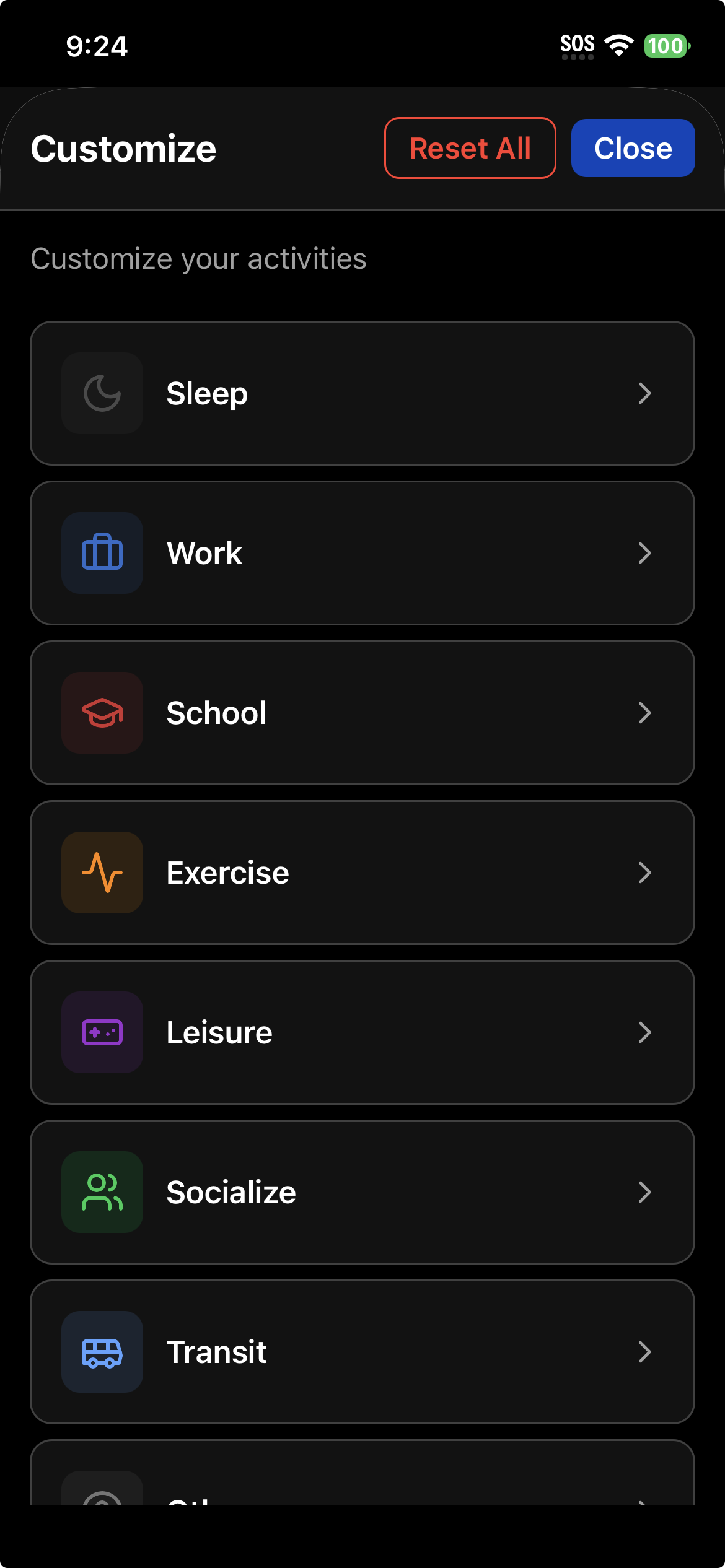Expand the Sleep activity details
The height and width of the screenshot is (1568, 725).
coord(646,393)
